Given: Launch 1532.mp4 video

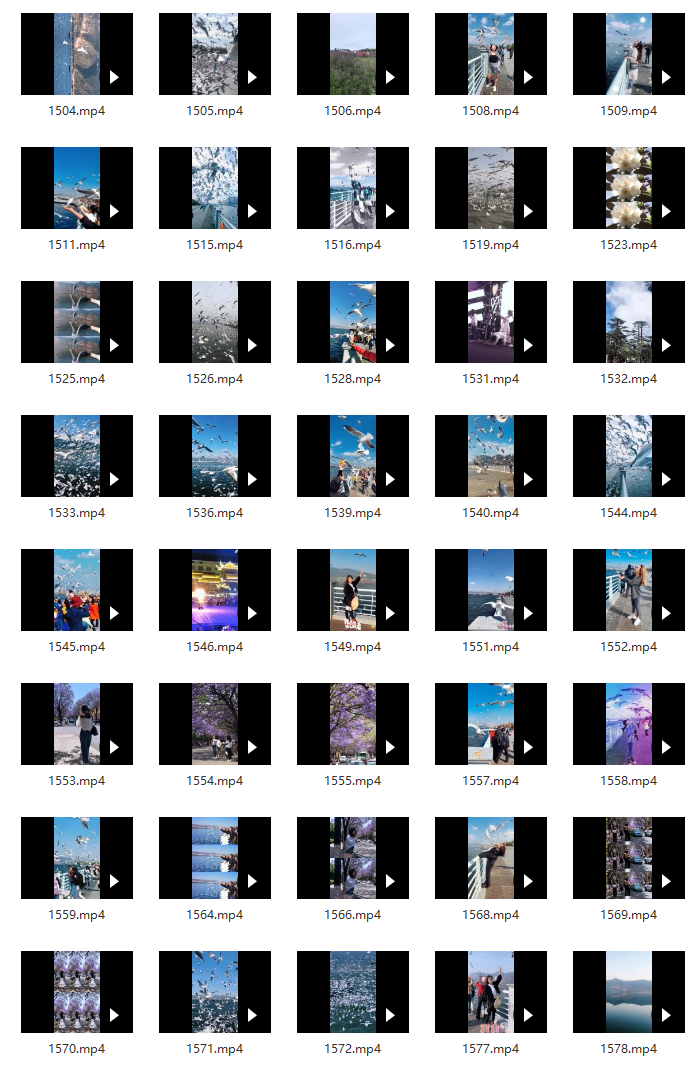Looking at the screenshot, I should [629, 322].
